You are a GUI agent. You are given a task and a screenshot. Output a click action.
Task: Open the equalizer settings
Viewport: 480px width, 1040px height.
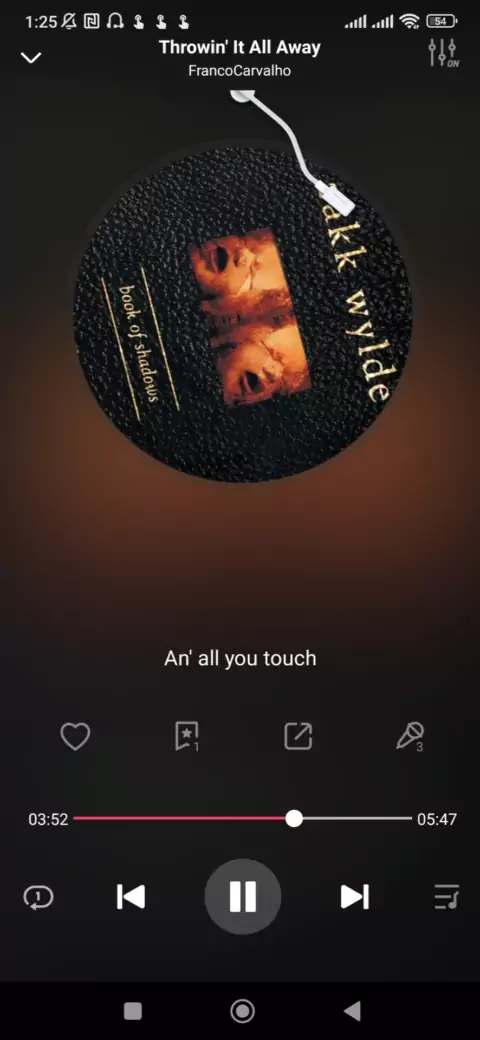pyautogui.click(x=443, y=53)
